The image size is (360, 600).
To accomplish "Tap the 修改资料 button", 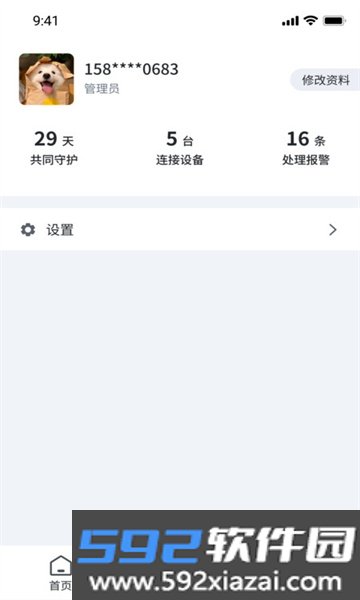I will (x=325, y=80).
